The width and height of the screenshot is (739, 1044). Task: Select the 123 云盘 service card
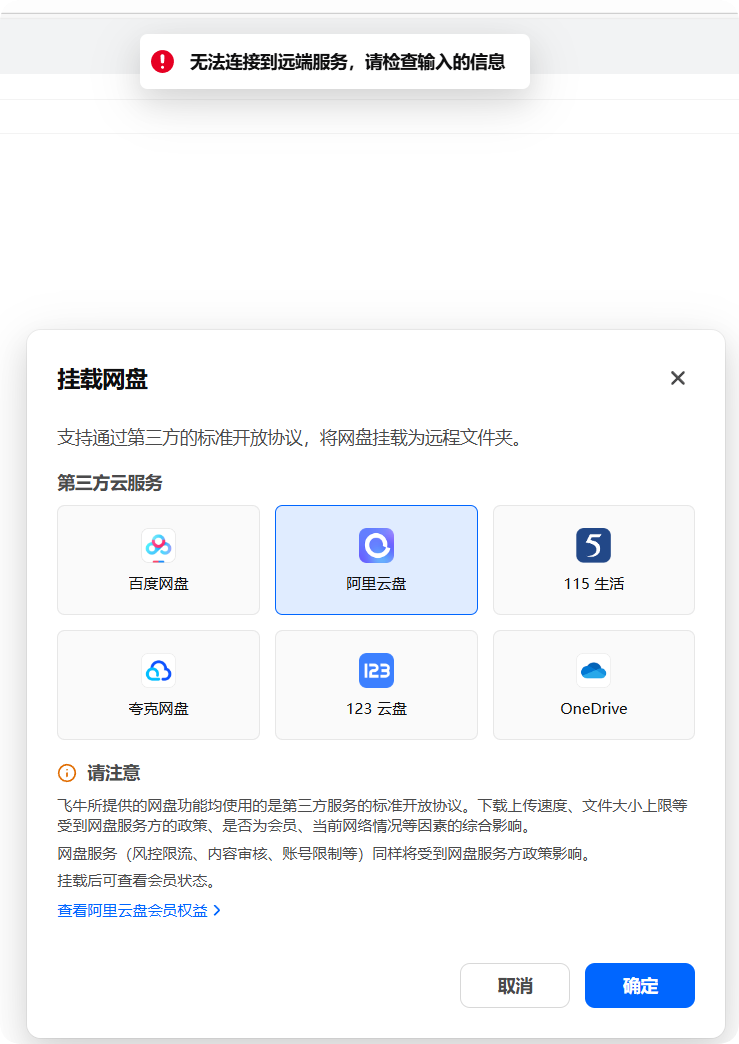coord(376,685)
